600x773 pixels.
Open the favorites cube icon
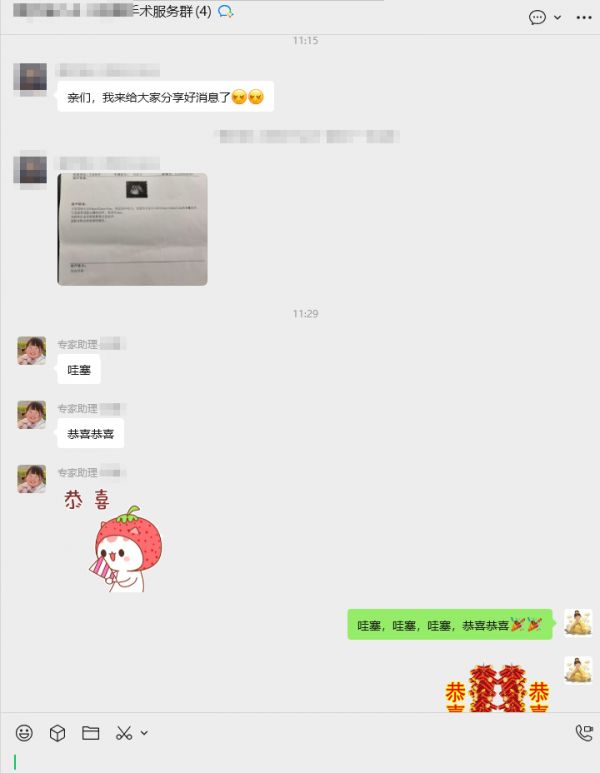point(58,733)
